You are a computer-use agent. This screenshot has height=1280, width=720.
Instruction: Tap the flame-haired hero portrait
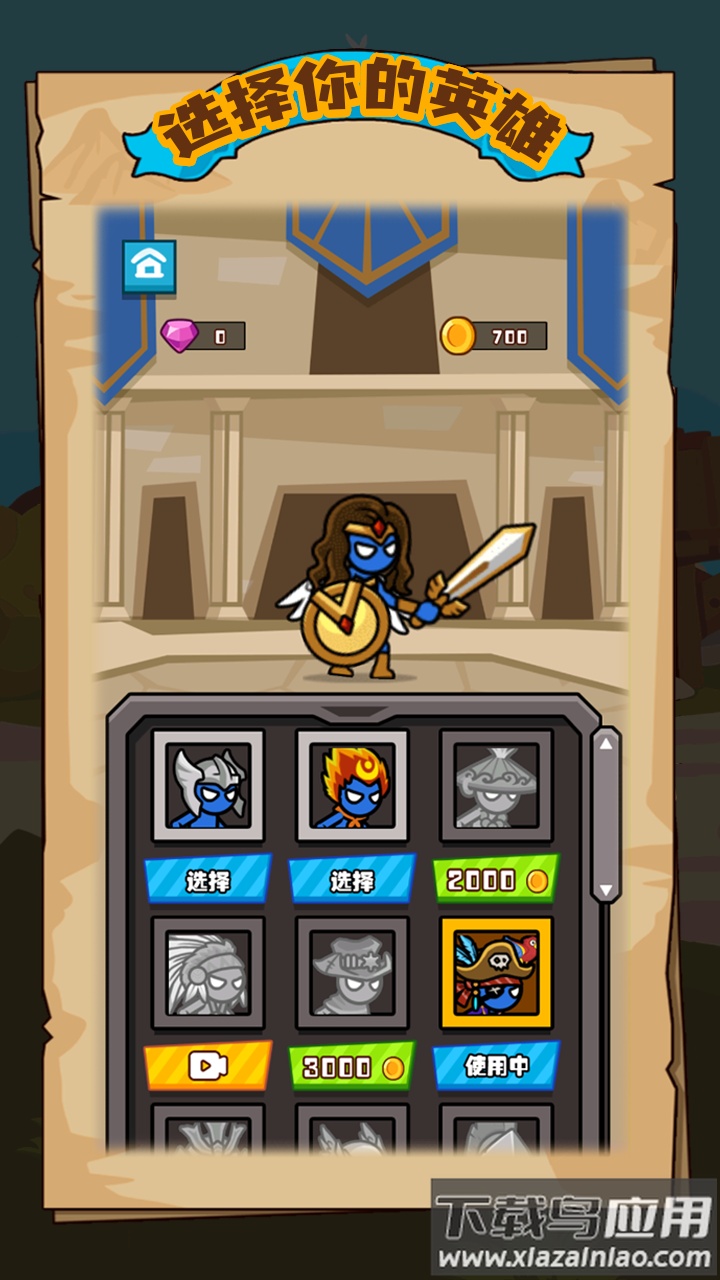352,786
